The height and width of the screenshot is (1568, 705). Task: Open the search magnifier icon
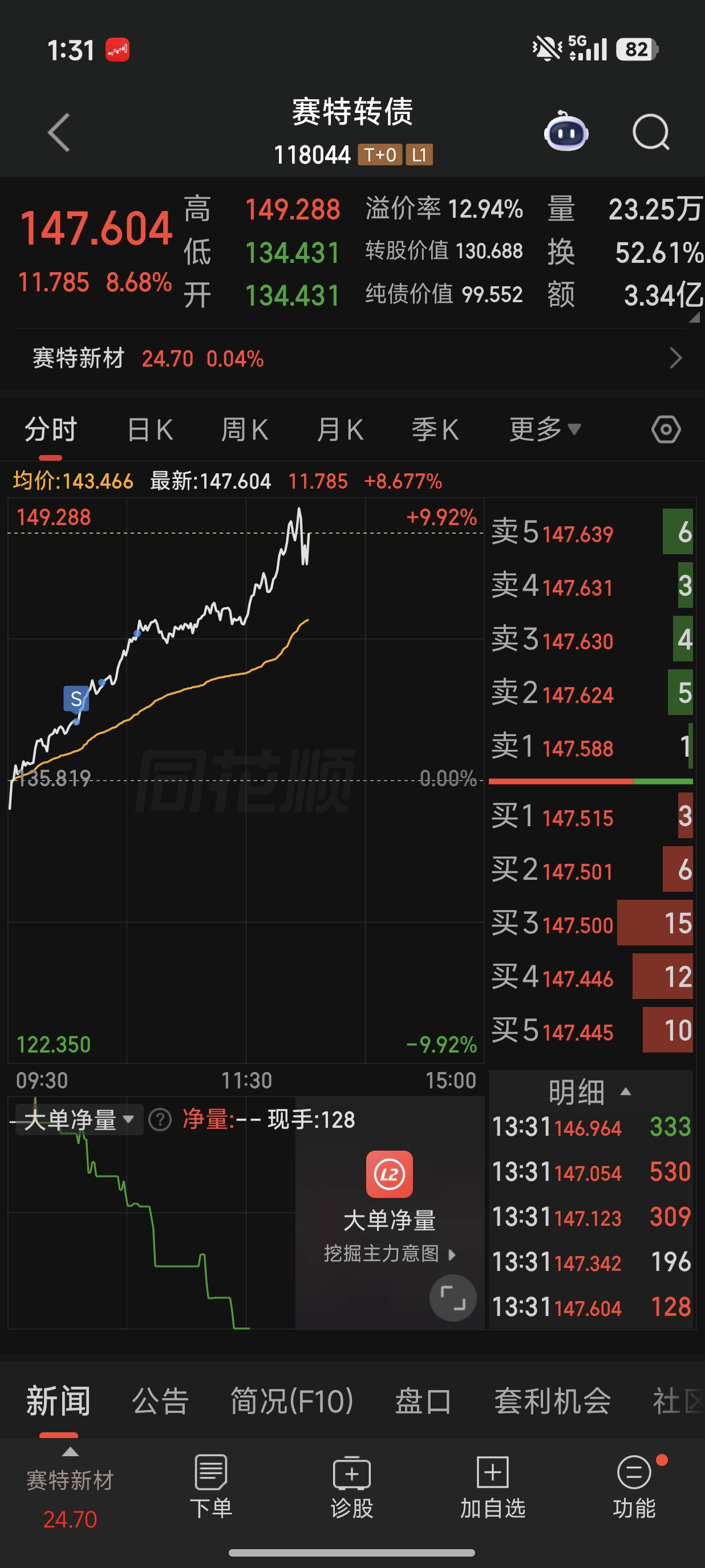click(651, 132)
